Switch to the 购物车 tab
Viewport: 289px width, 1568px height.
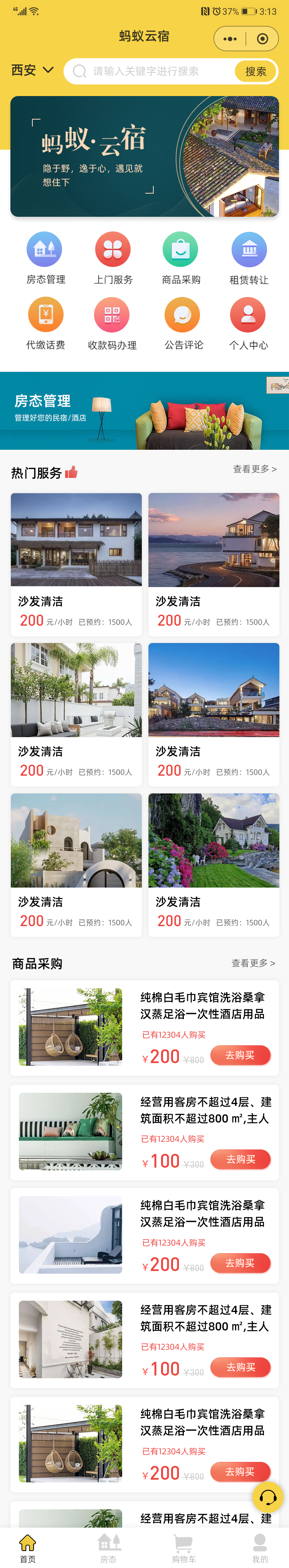[183, 1548]
